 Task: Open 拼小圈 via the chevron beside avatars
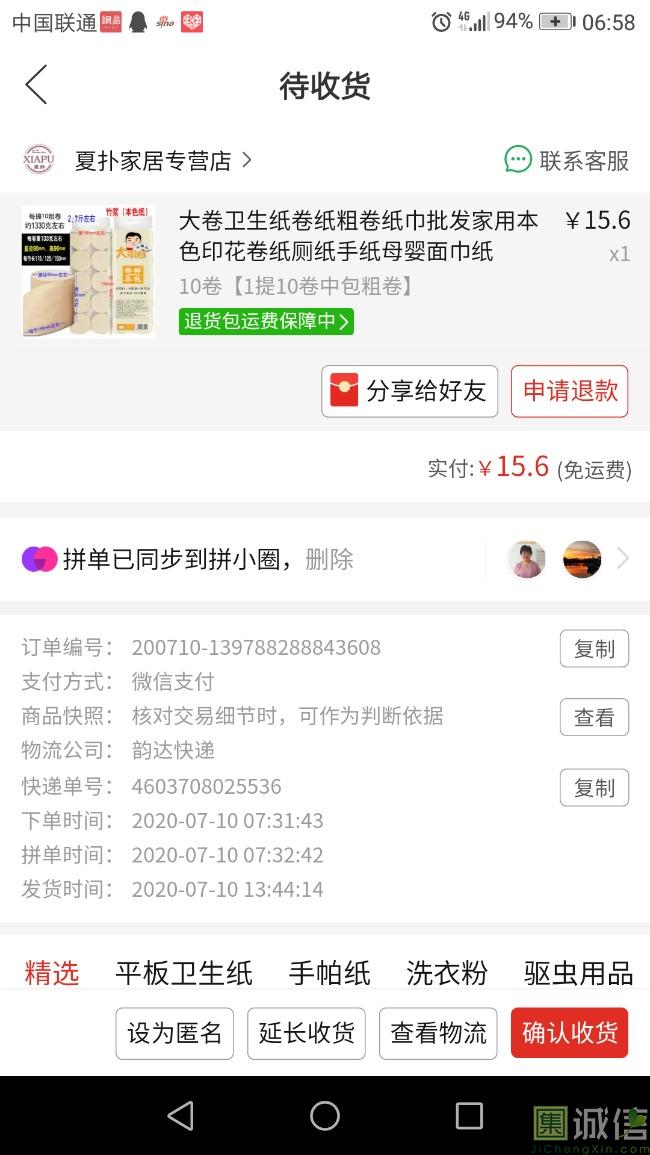click(622, 559)
